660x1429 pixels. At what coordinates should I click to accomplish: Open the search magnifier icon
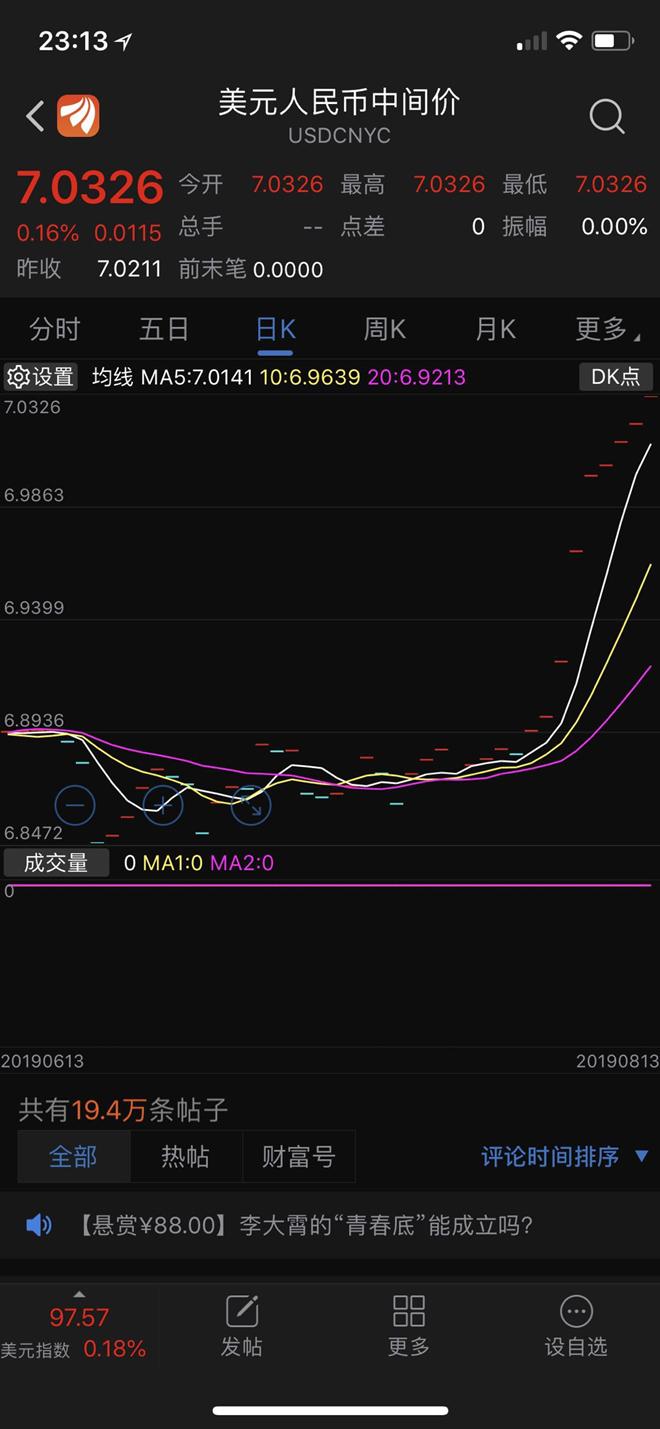click(607, 116)
